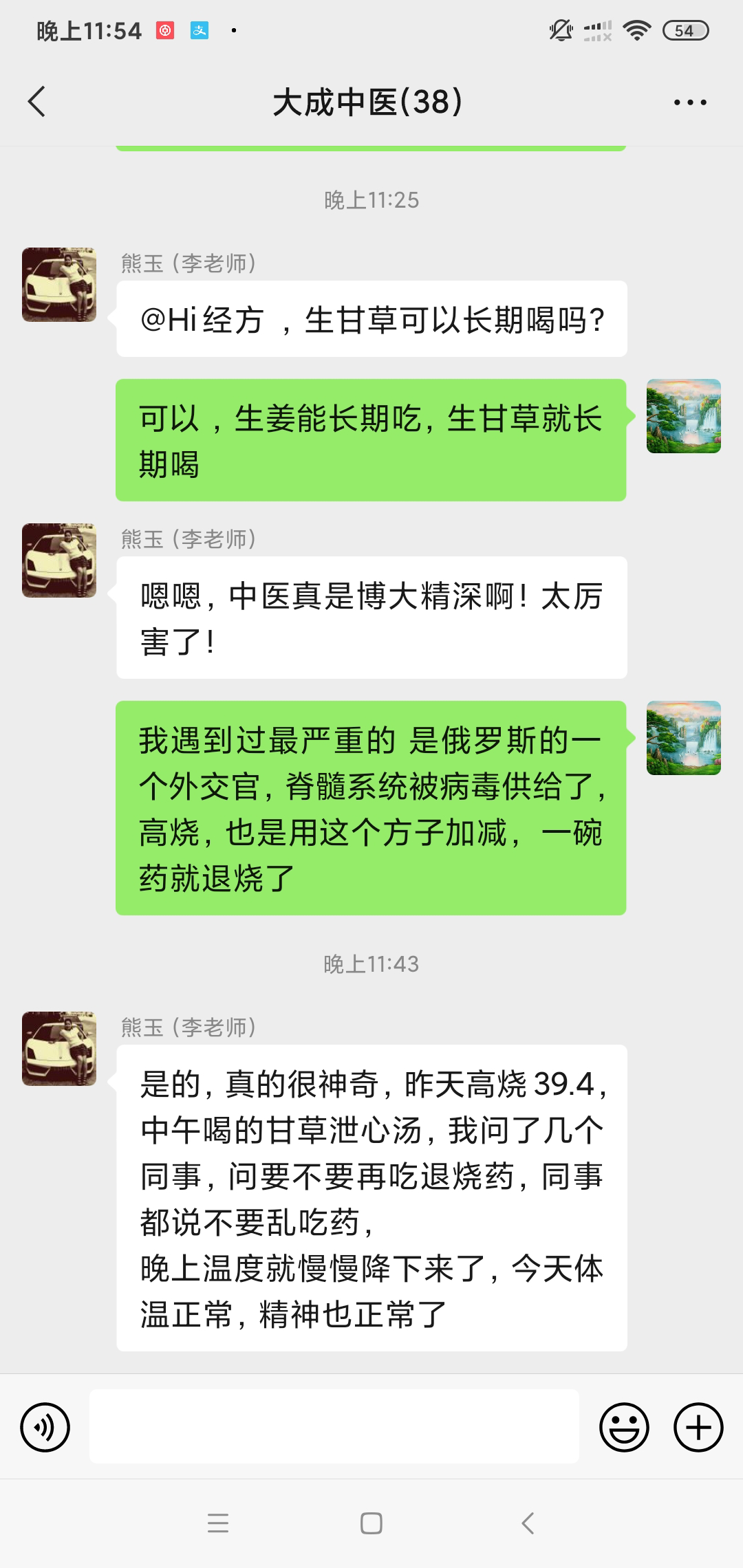Open group chat title 大成中医(38)
This screenshot has height=1568, width=743.
point(371,101)
